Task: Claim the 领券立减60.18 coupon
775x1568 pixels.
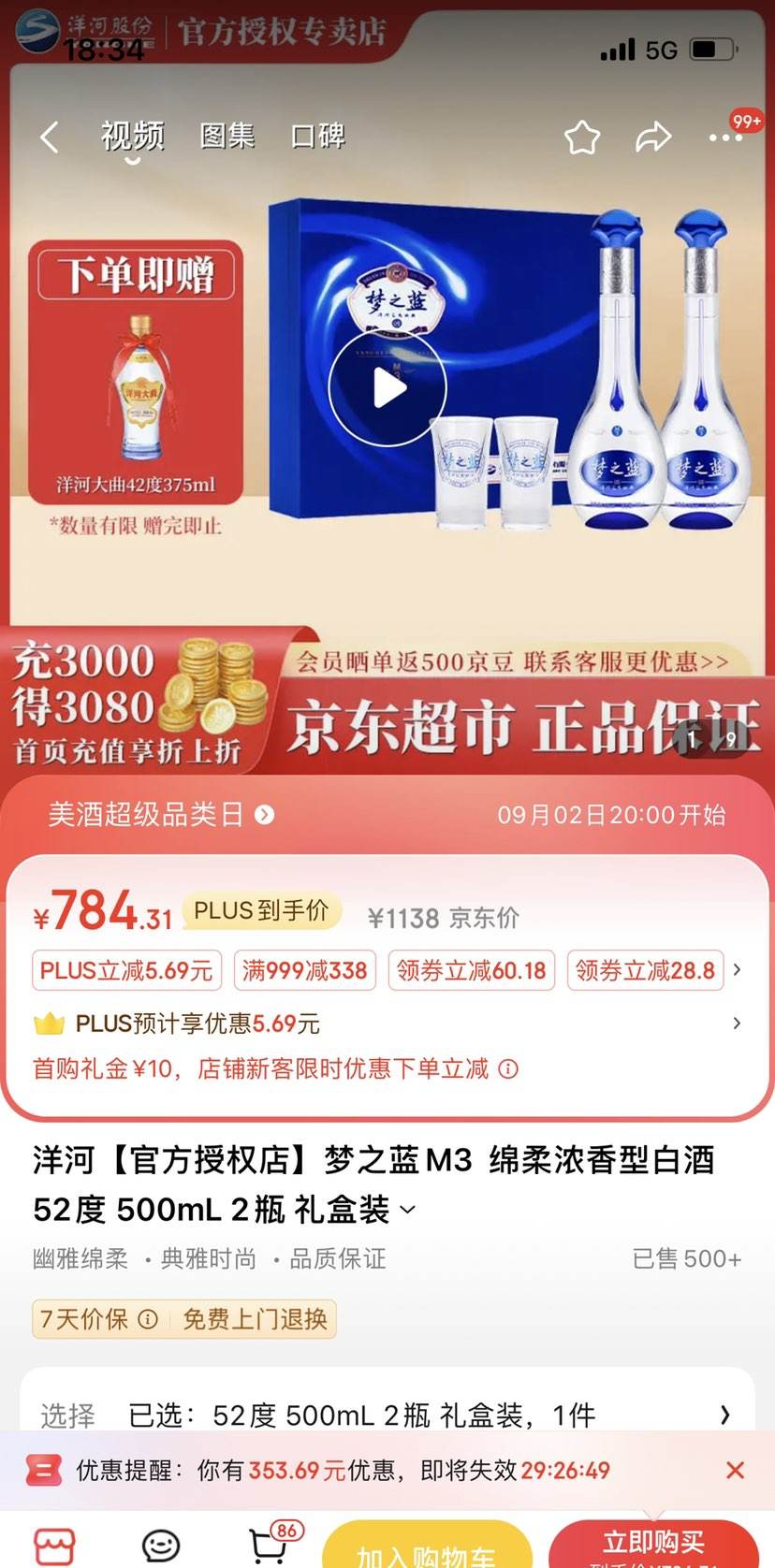Action: pyautogui.click(x=470, y=970)
